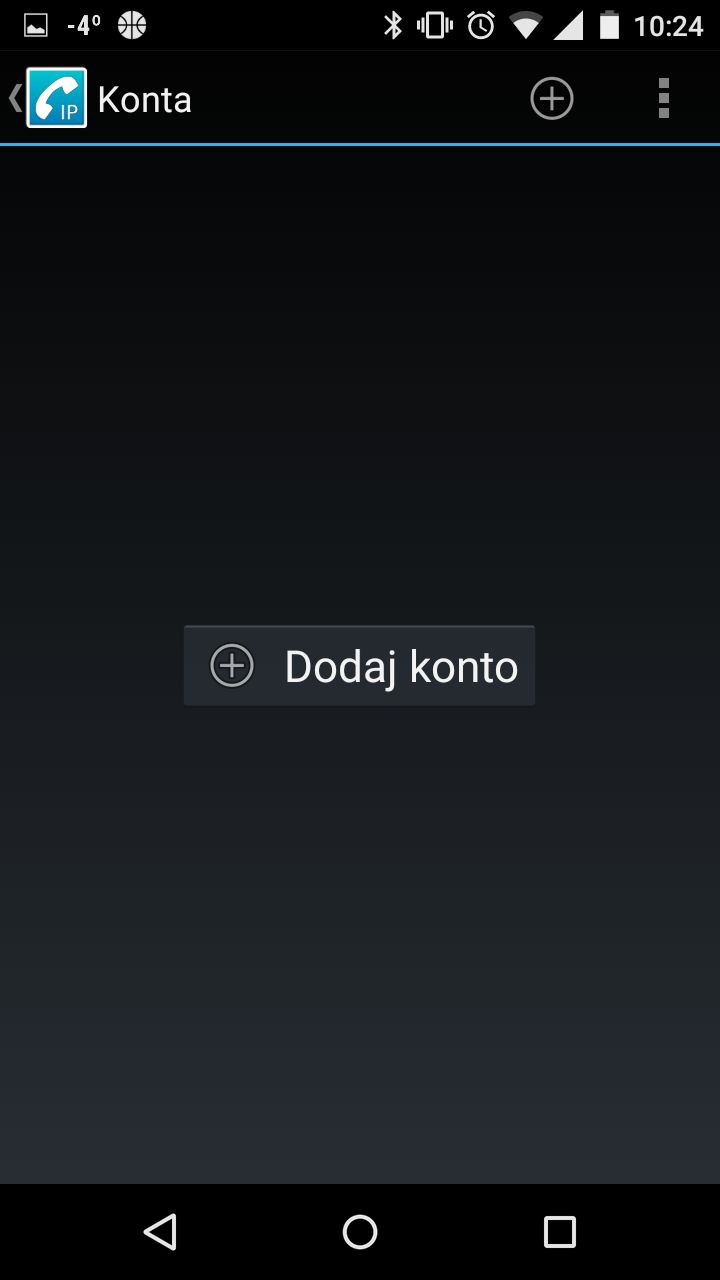720x1280 pixels.
Task: Tap the system back button
Action: pos(160,1232)
